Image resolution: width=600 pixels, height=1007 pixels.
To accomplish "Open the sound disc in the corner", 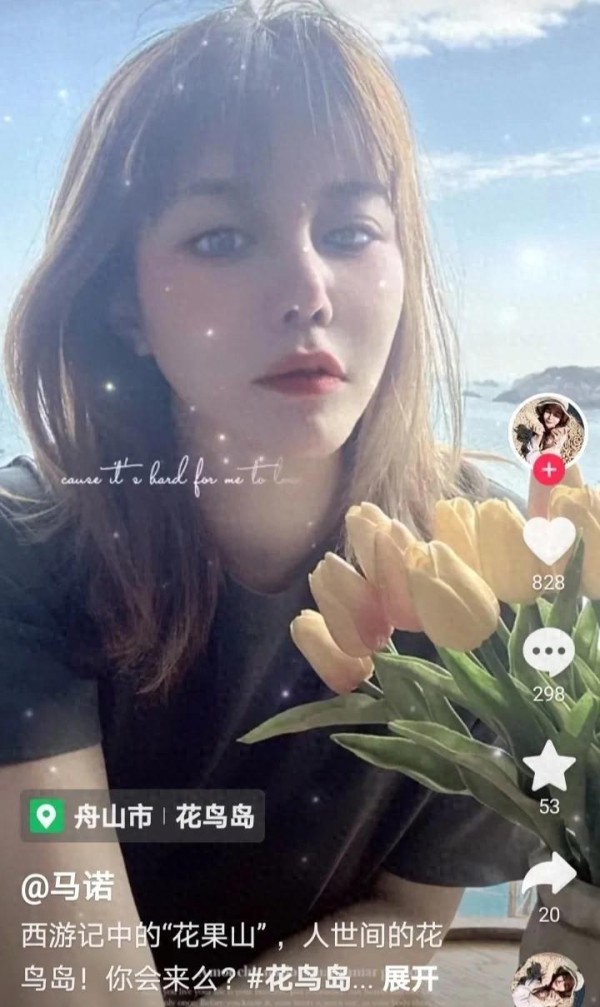I will pos(548,981).
